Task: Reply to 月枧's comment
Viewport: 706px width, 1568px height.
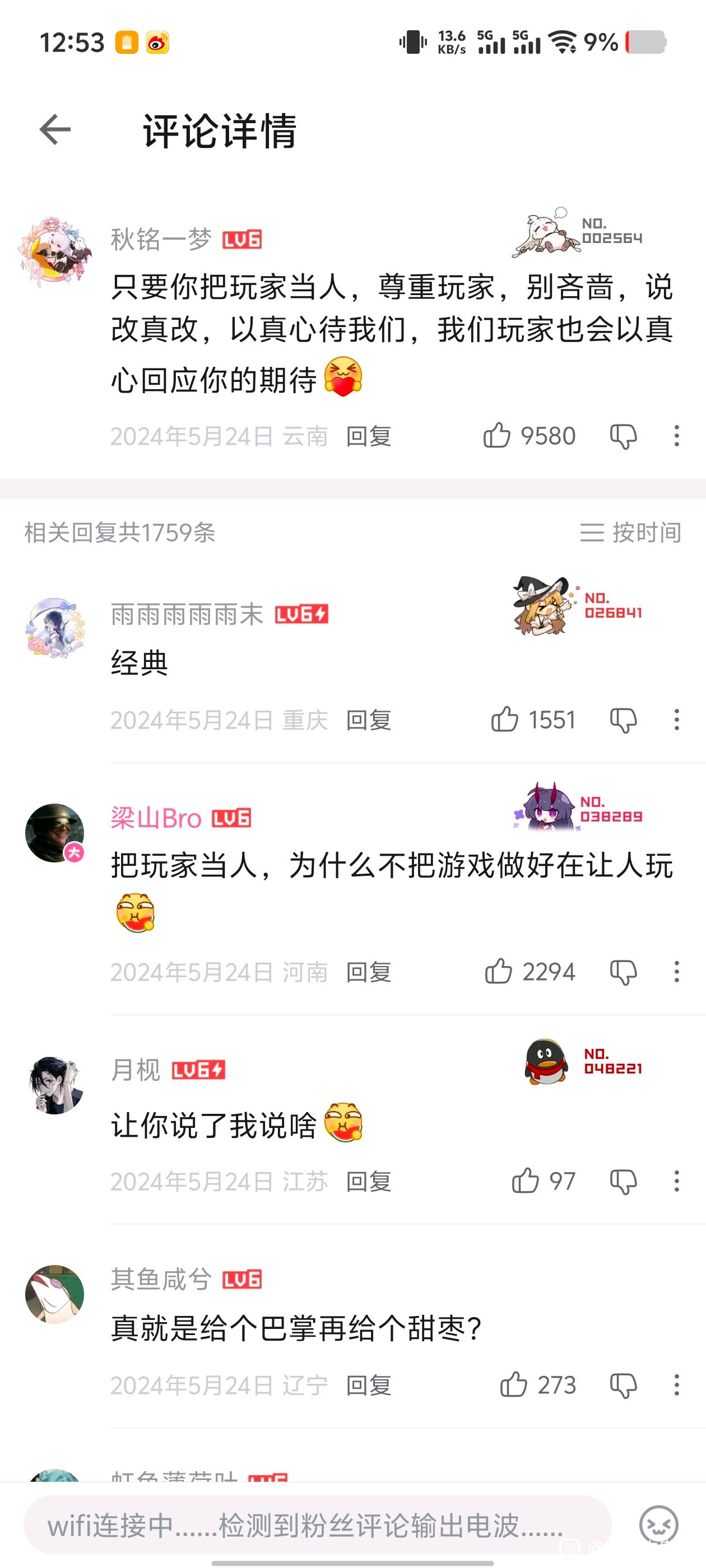Action: [368, 1182]
